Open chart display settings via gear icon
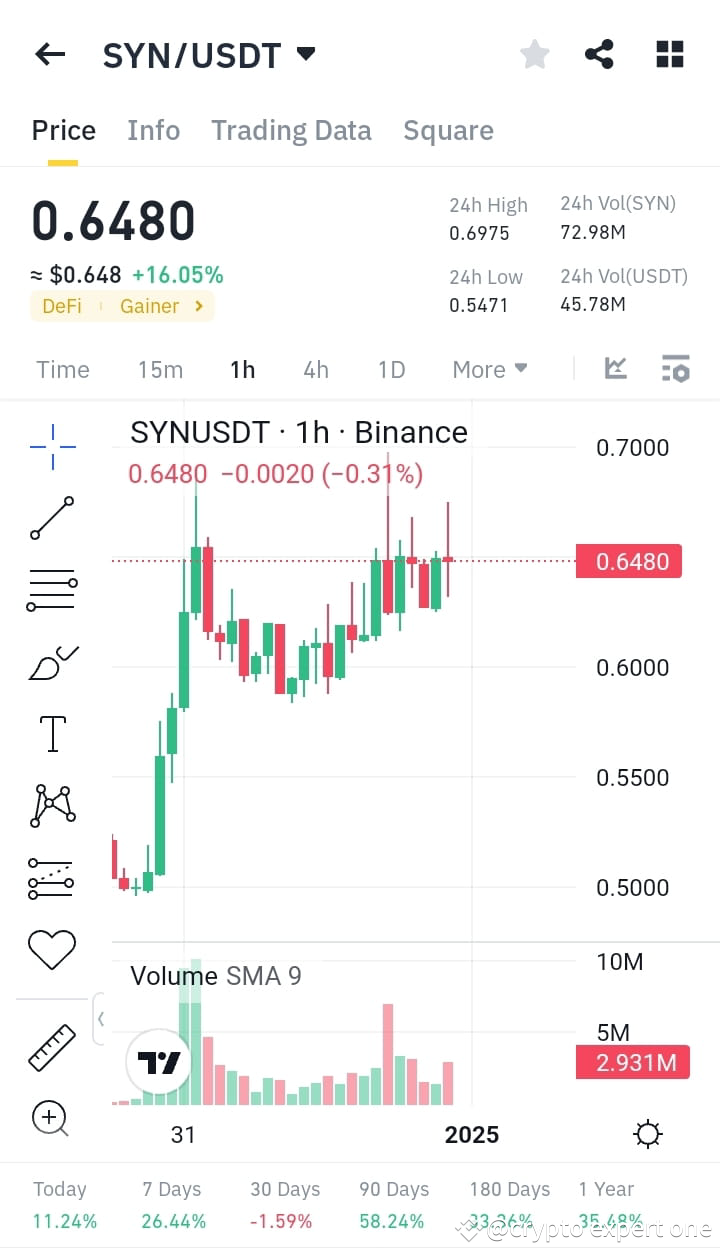Viewport: 720px width, 1251px height. coord(647,1134)
